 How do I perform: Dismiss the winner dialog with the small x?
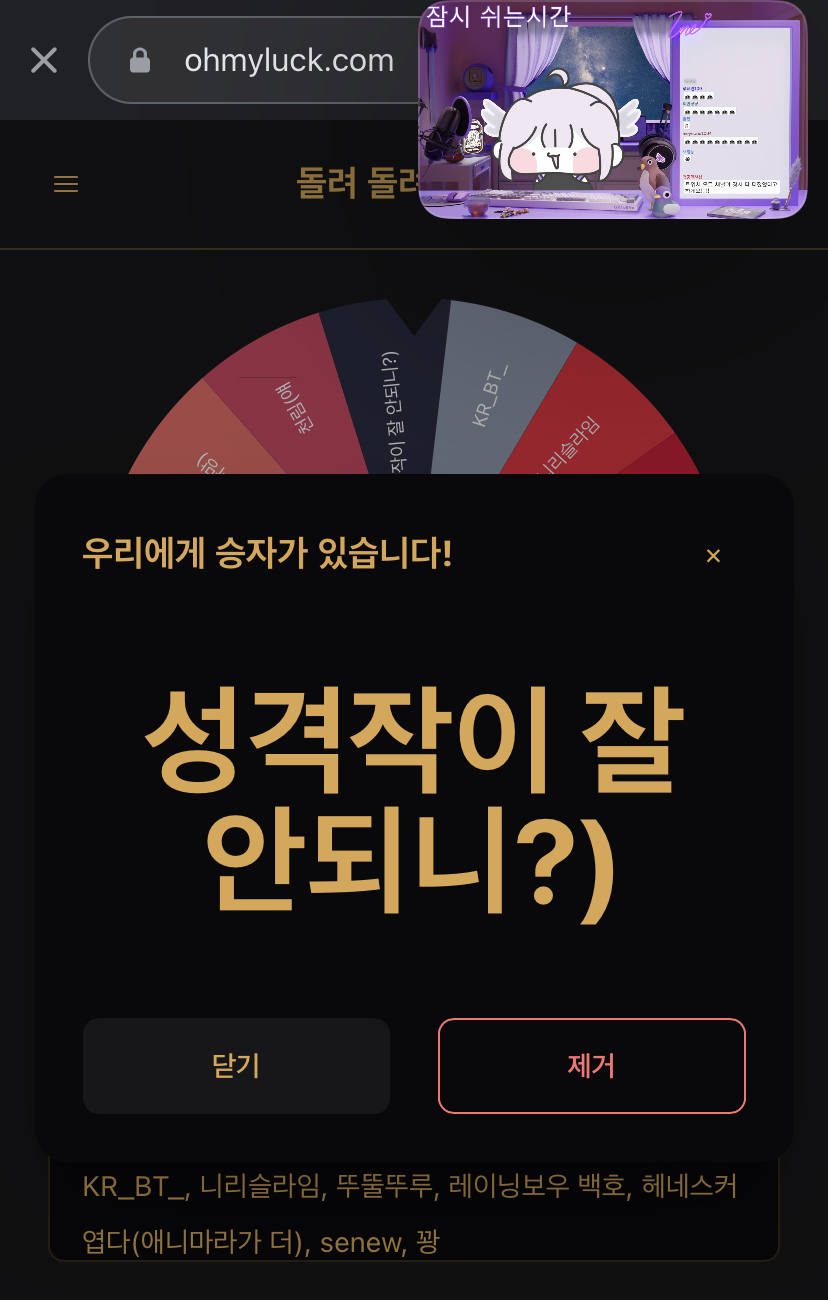coord(713,556)
